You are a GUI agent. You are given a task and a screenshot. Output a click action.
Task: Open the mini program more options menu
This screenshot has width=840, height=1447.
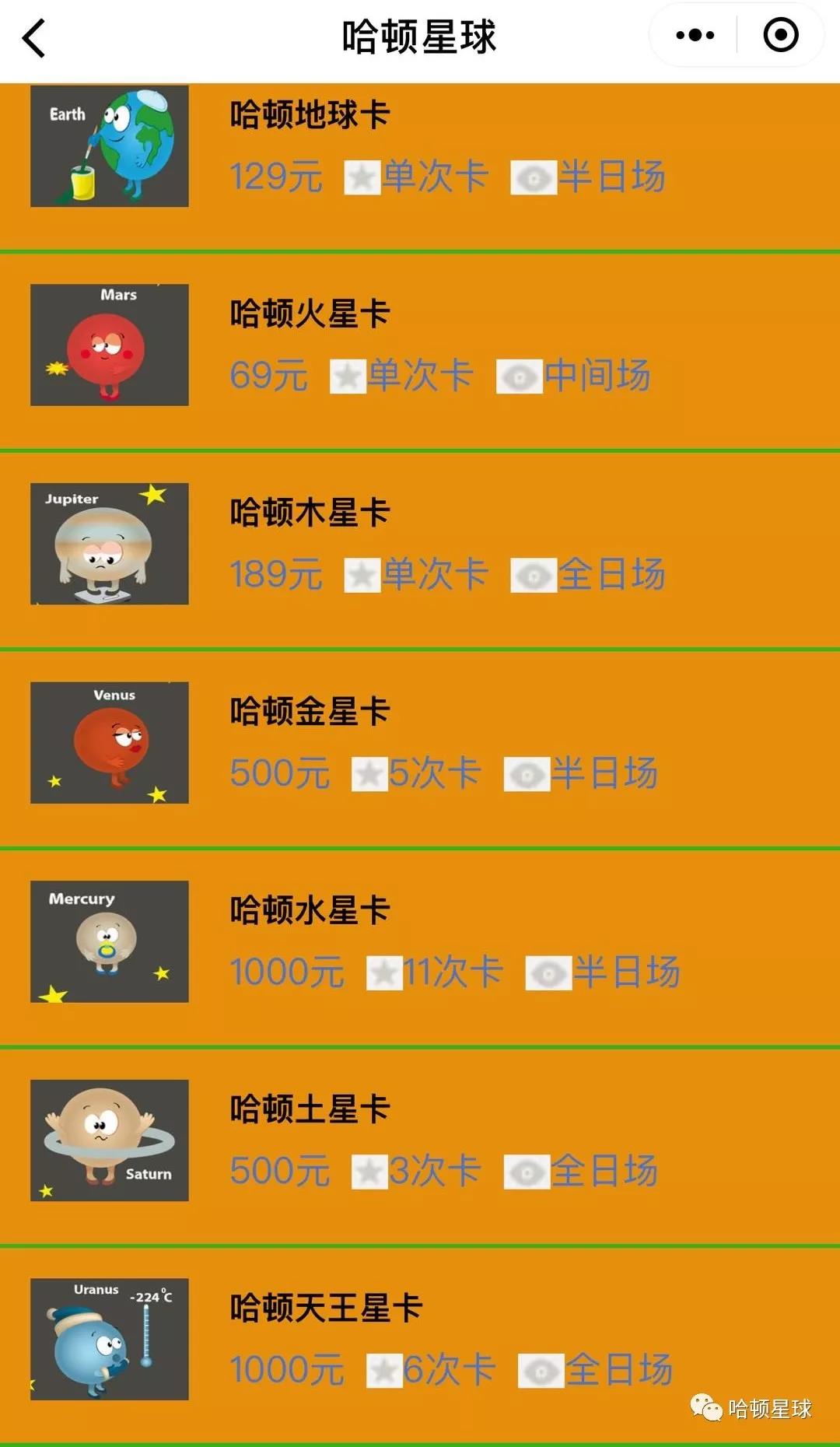[x=695, y=35]
